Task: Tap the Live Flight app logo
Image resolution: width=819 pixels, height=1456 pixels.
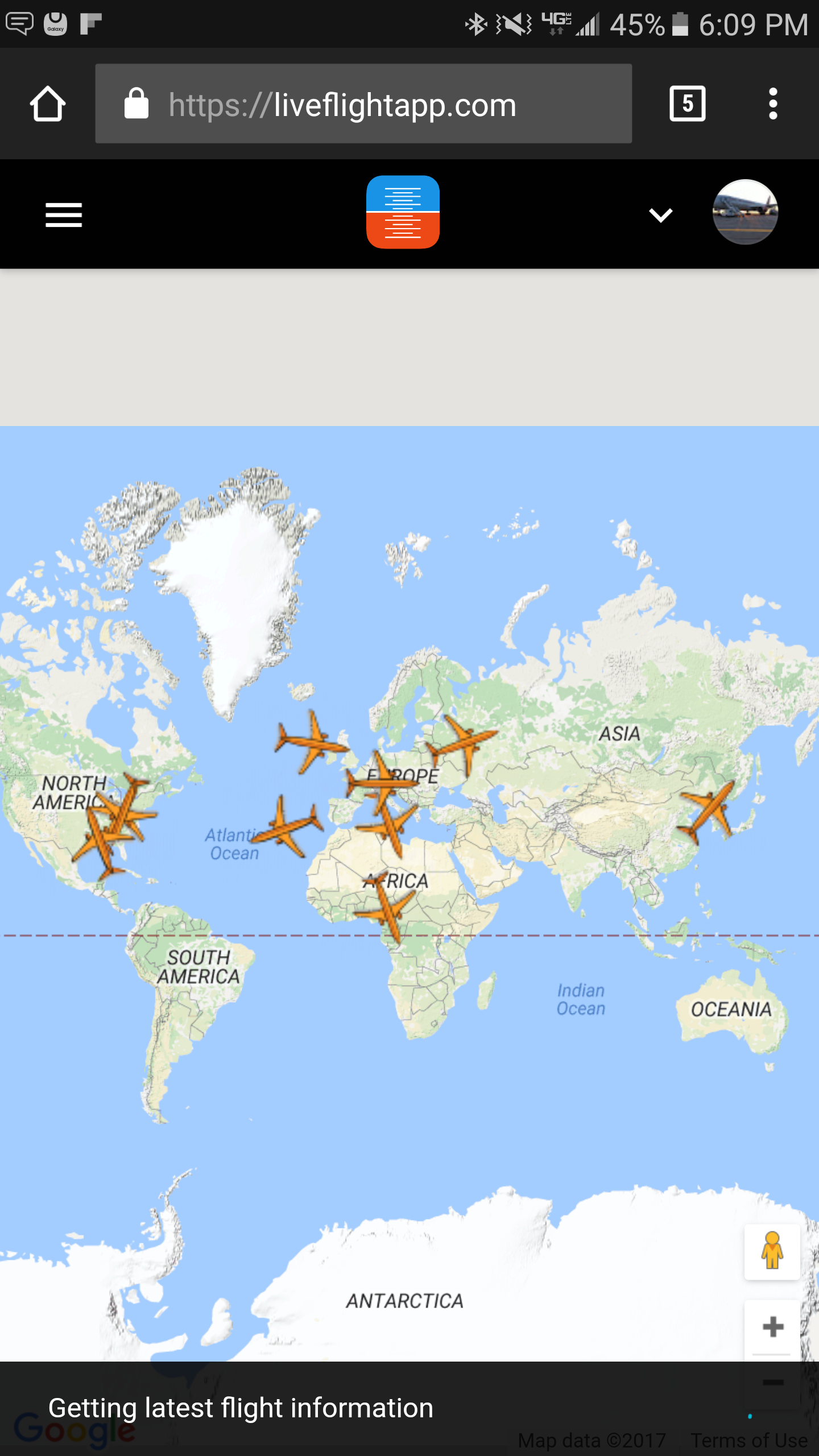Action: tap(403, 212)
